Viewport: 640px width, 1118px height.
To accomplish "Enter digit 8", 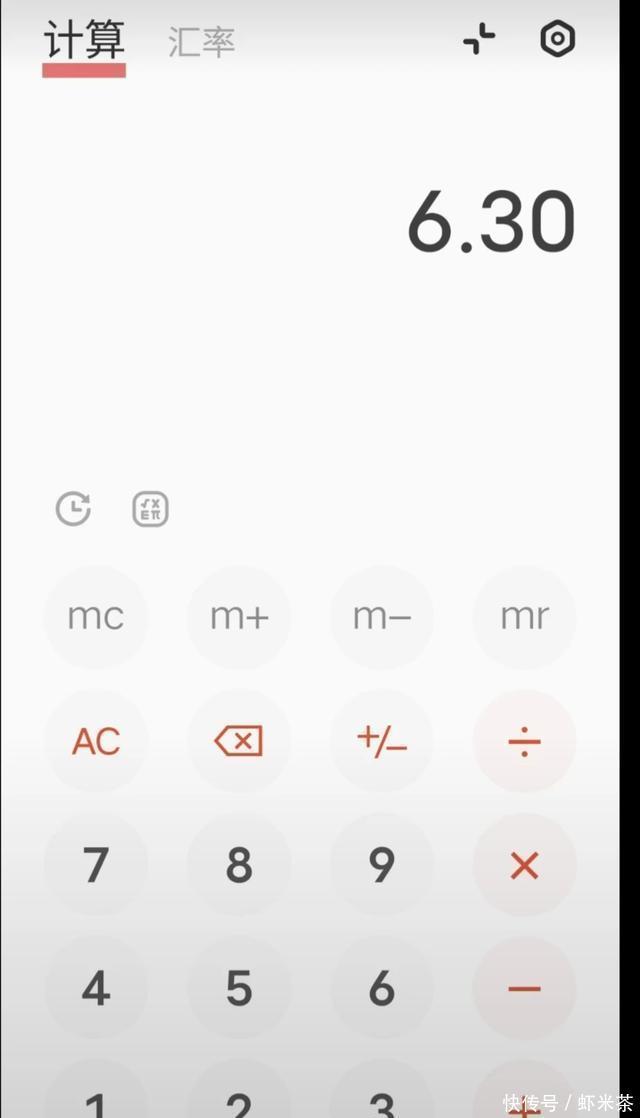I will (239, 865).
